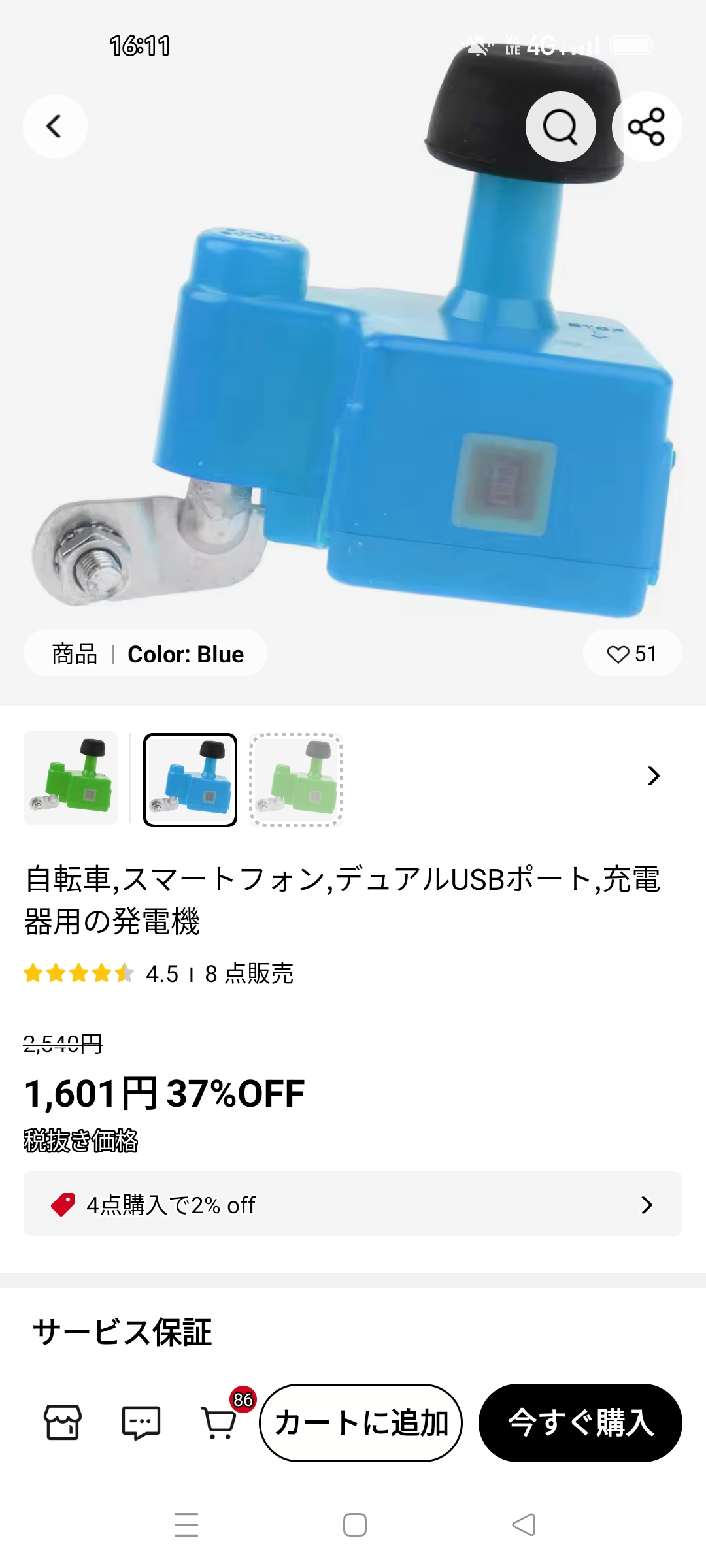This screenshot has height=1568, width=706.
Task: Open recent apps from navigation bar
Action: (x=186, y=1526)
